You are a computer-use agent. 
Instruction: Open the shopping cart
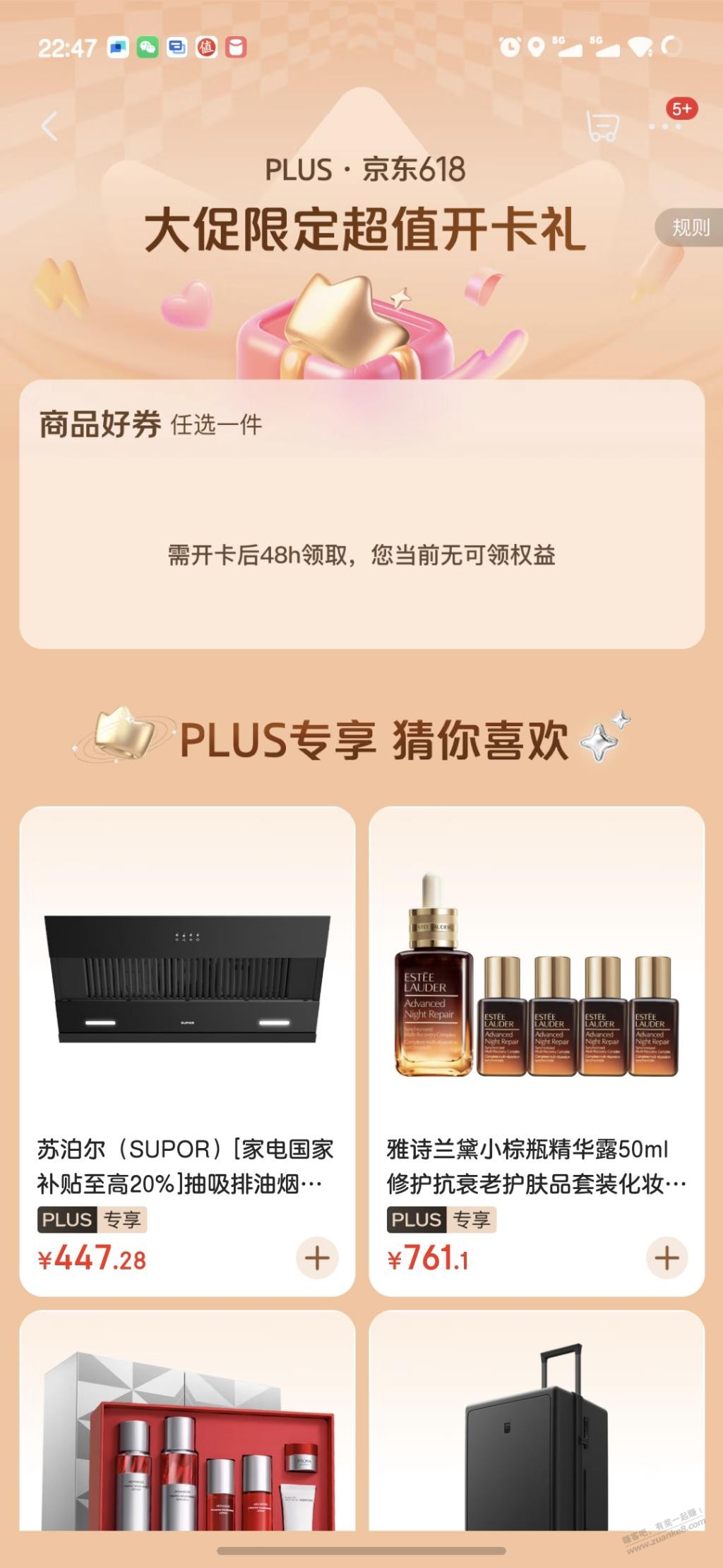pyautogui.click(x=602, y=127)
